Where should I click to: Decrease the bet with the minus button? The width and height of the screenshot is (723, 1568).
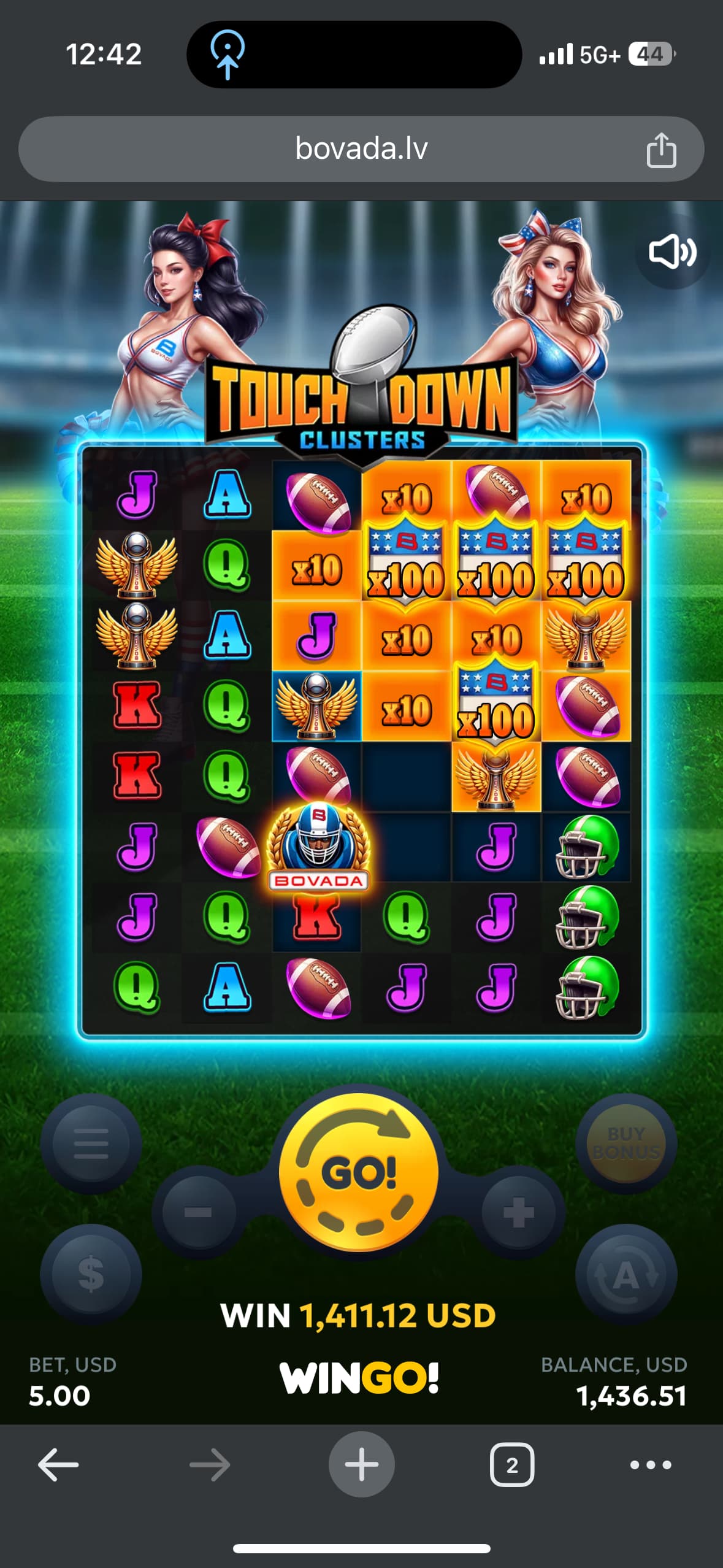pos(198,1212)
